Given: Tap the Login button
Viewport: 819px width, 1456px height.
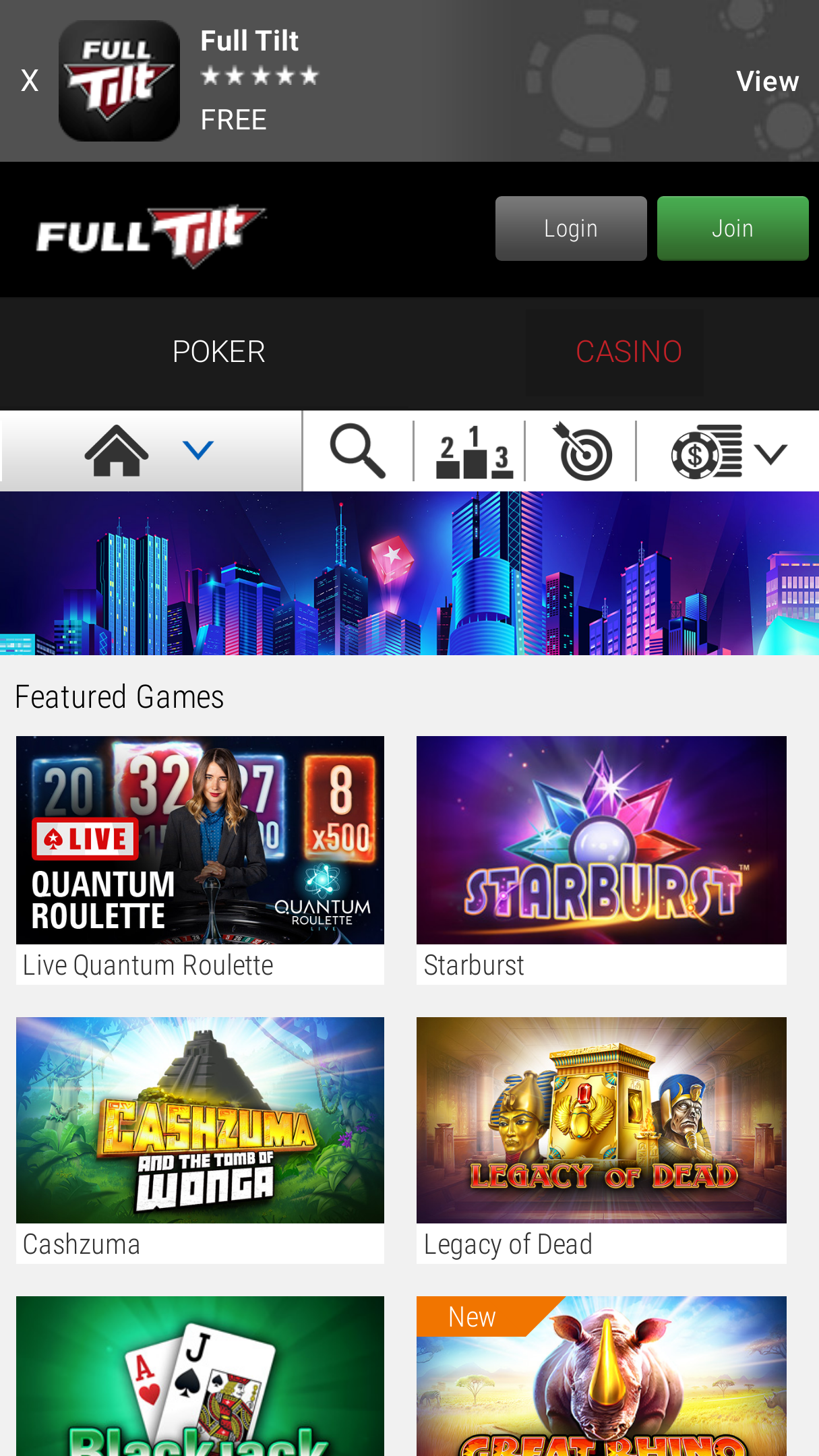Looking at the screenshot, I should pyautogui.click(x=571, y=229).
